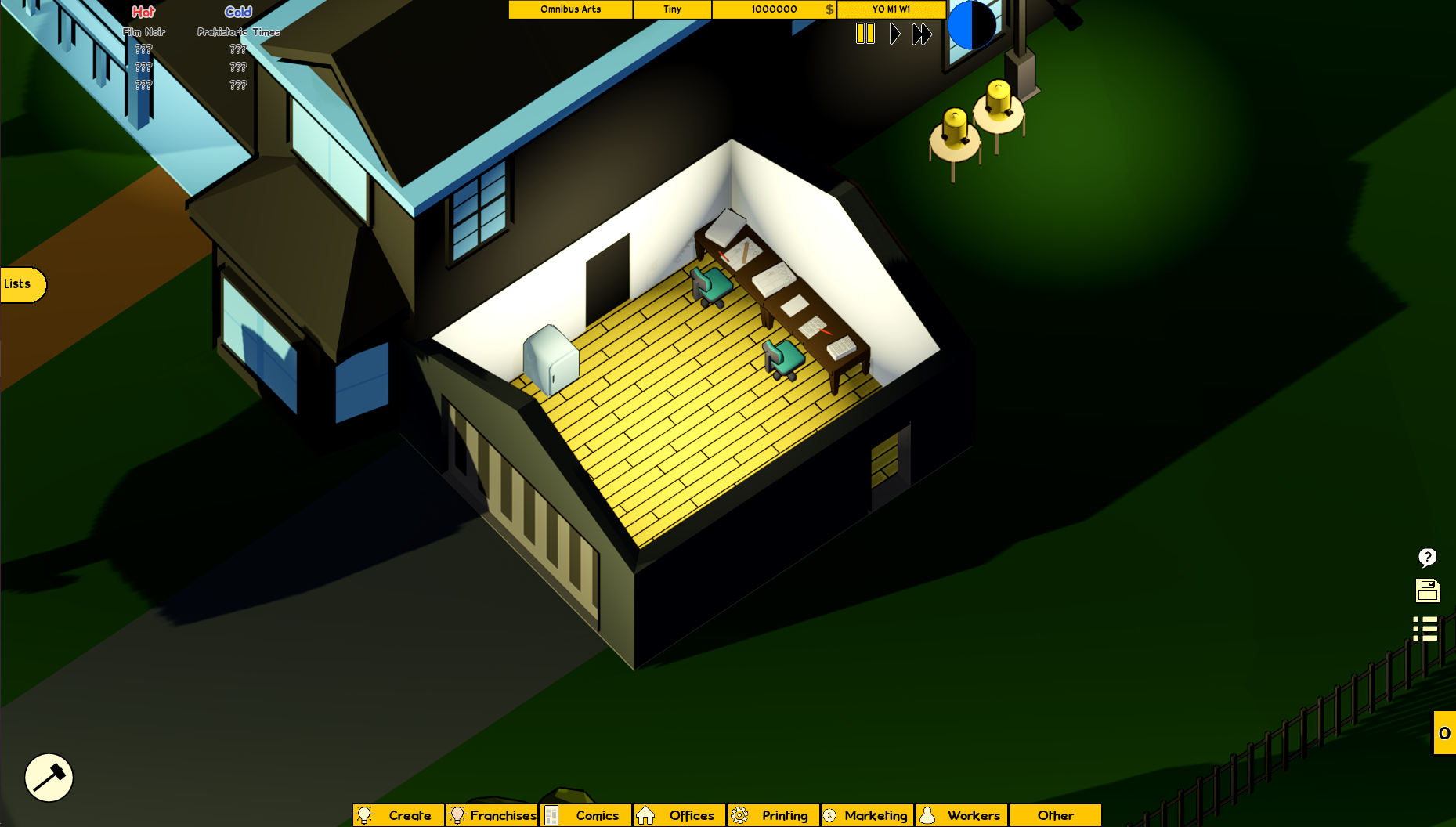Open the Marketing menu
This screenshot has height=827, width=1456.
pyautogui.click(x=867, y=815)
